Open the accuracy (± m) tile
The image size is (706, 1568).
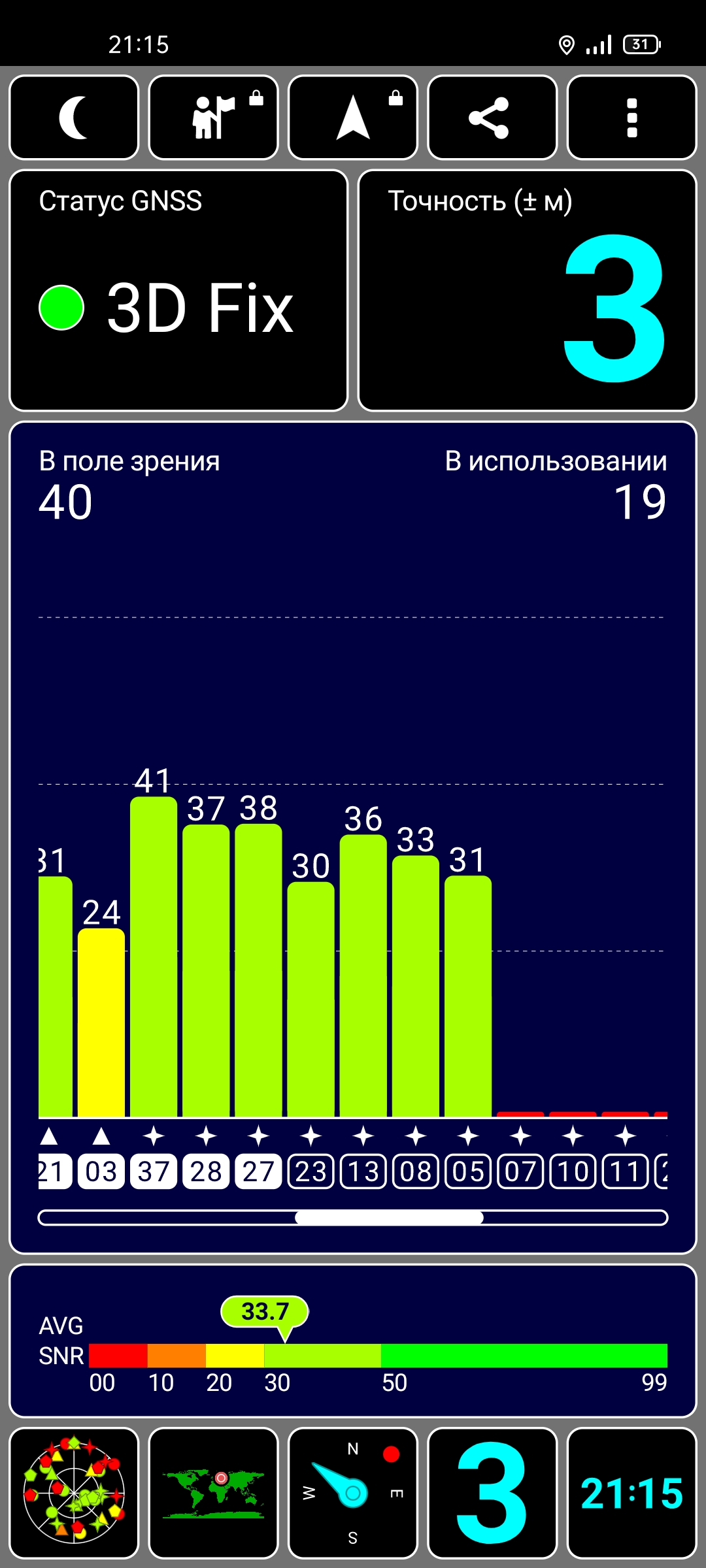coord(527,291)
